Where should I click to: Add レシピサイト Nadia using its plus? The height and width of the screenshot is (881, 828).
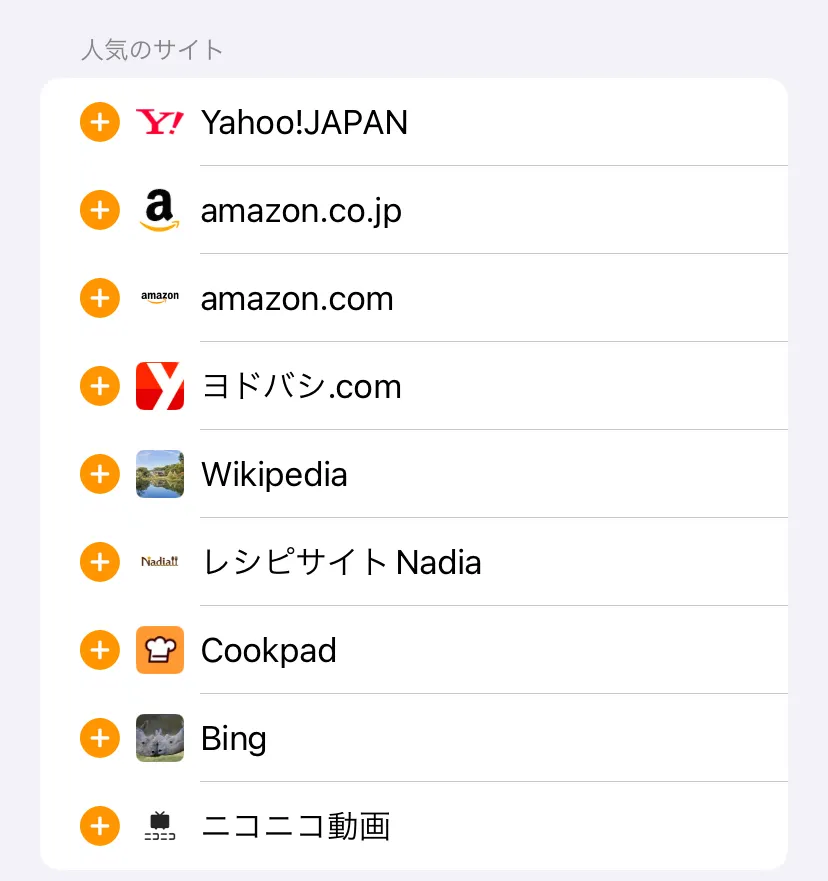tap(99, 562)
